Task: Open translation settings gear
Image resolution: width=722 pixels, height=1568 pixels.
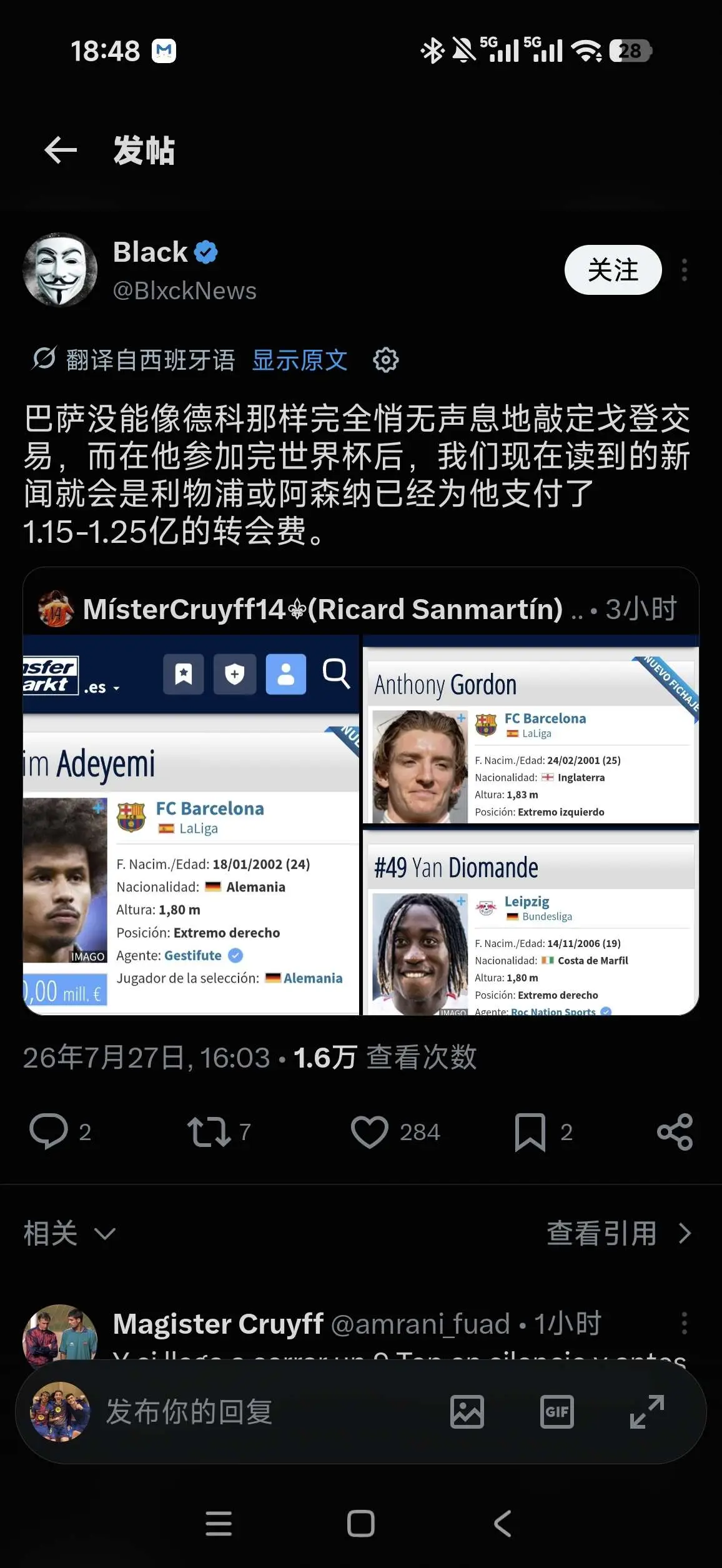Action: tap(386, 360)
